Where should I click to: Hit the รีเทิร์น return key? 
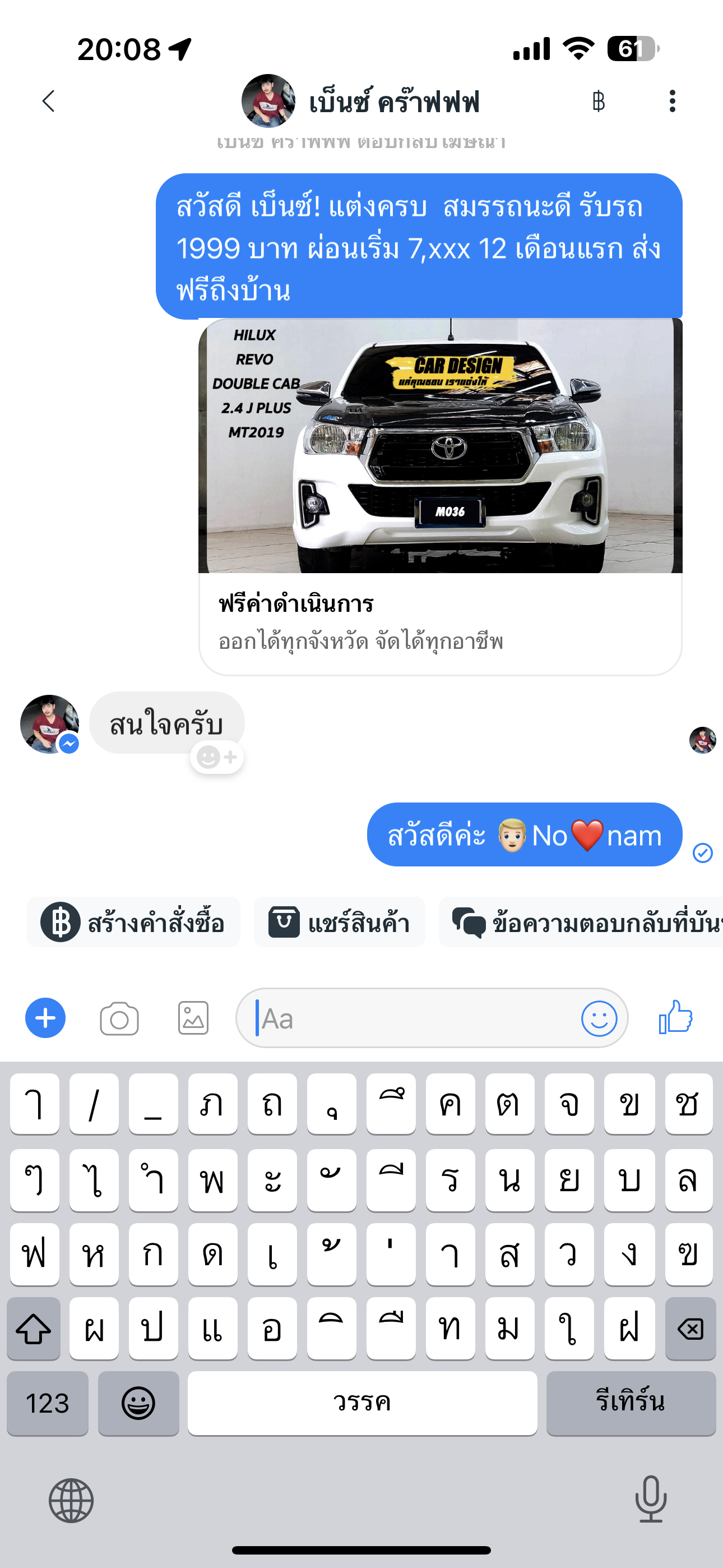[631, 1403]
